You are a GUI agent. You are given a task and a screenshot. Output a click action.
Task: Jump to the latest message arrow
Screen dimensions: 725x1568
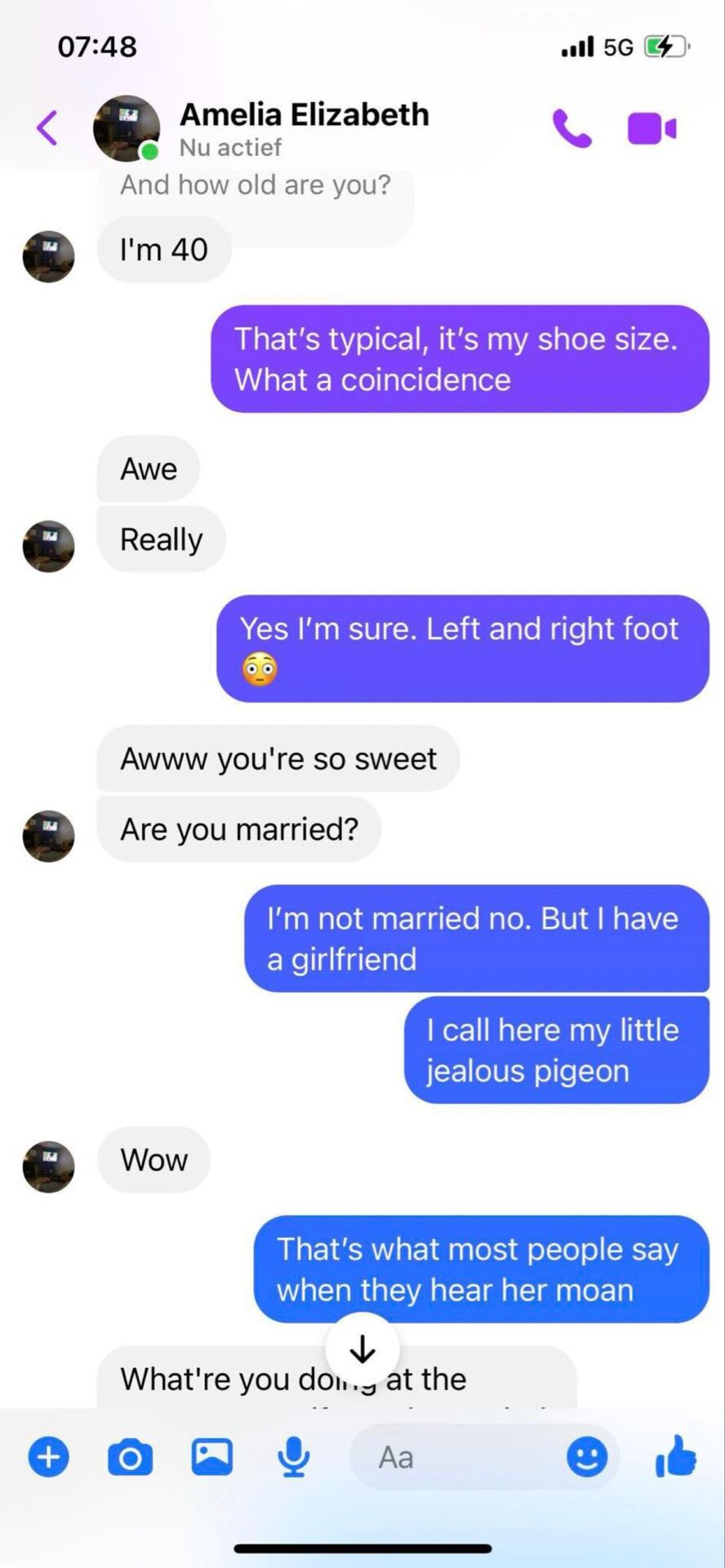click(362, 1350)
